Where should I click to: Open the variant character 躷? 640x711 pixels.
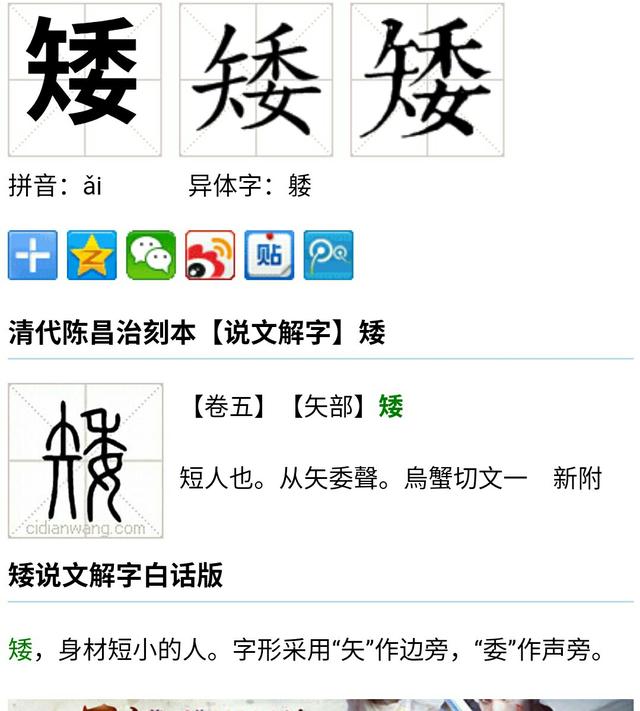tap(299, 186)
